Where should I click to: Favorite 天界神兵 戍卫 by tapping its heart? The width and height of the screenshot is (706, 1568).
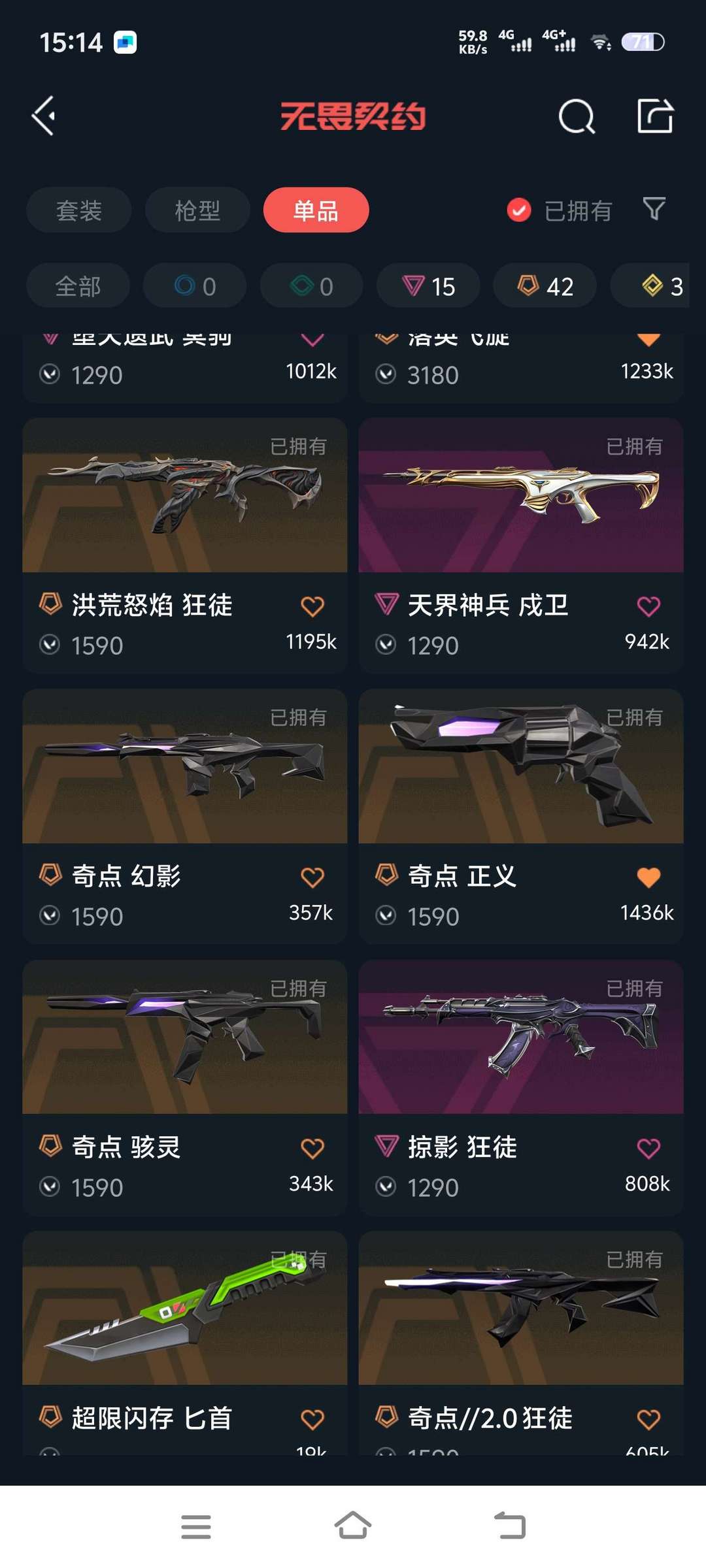(x=648, y=606)
